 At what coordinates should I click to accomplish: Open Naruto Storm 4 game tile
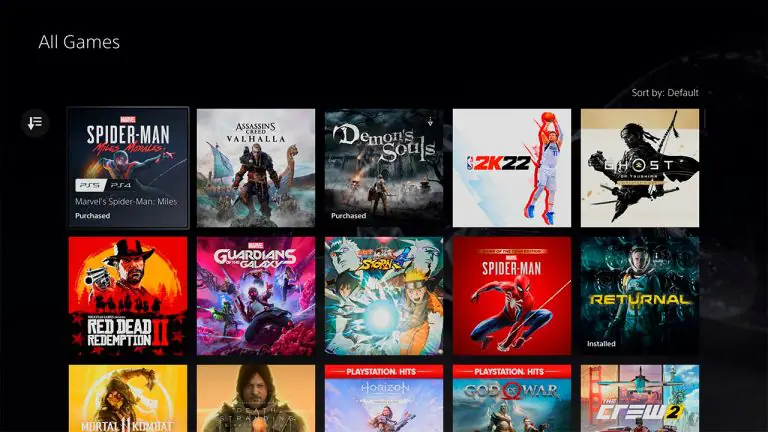pos(384,296)
